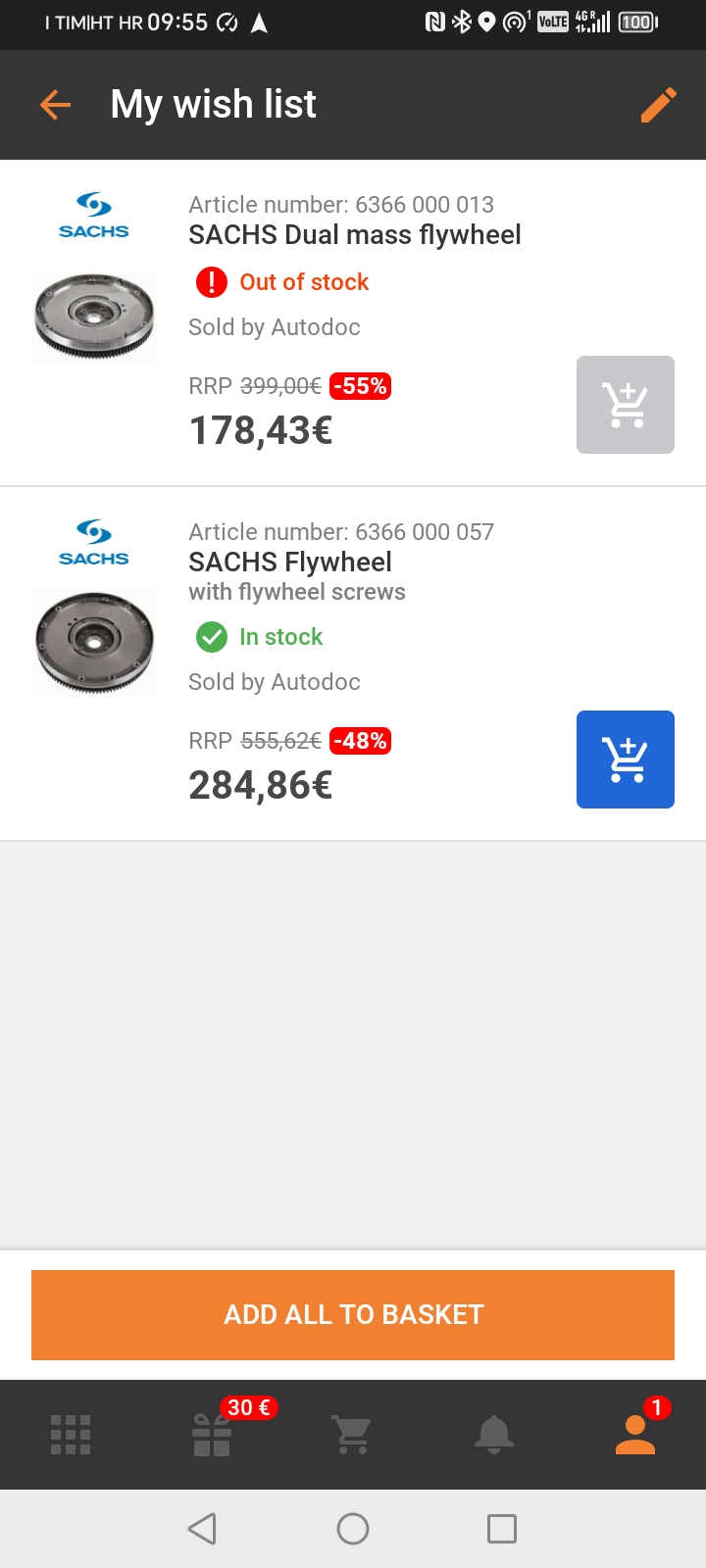Open the notifications bell tab
Viewport: 706px width, 1568px height.
(x=494, y=1435)
